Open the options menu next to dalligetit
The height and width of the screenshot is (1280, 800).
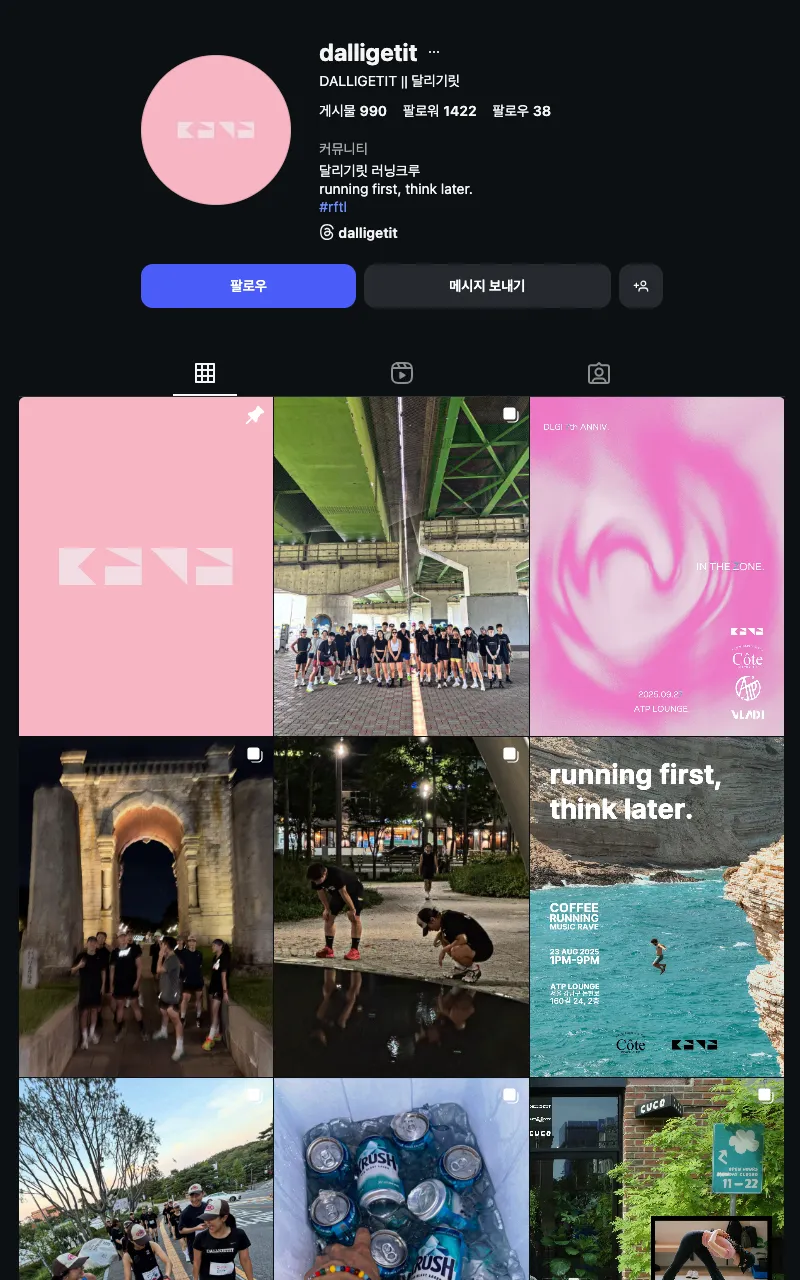434,52
